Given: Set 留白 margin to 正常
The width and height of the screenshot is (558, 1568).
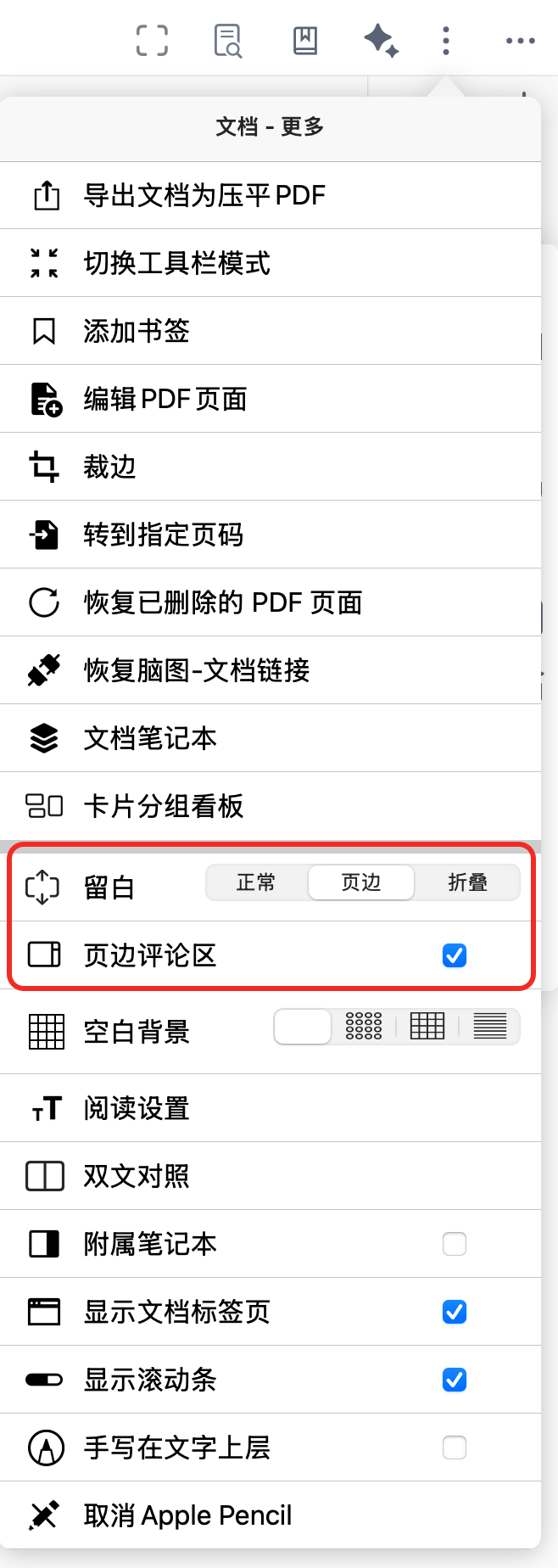Looking at the screenshot, I should pyautogui.click(x=256, y=882).
